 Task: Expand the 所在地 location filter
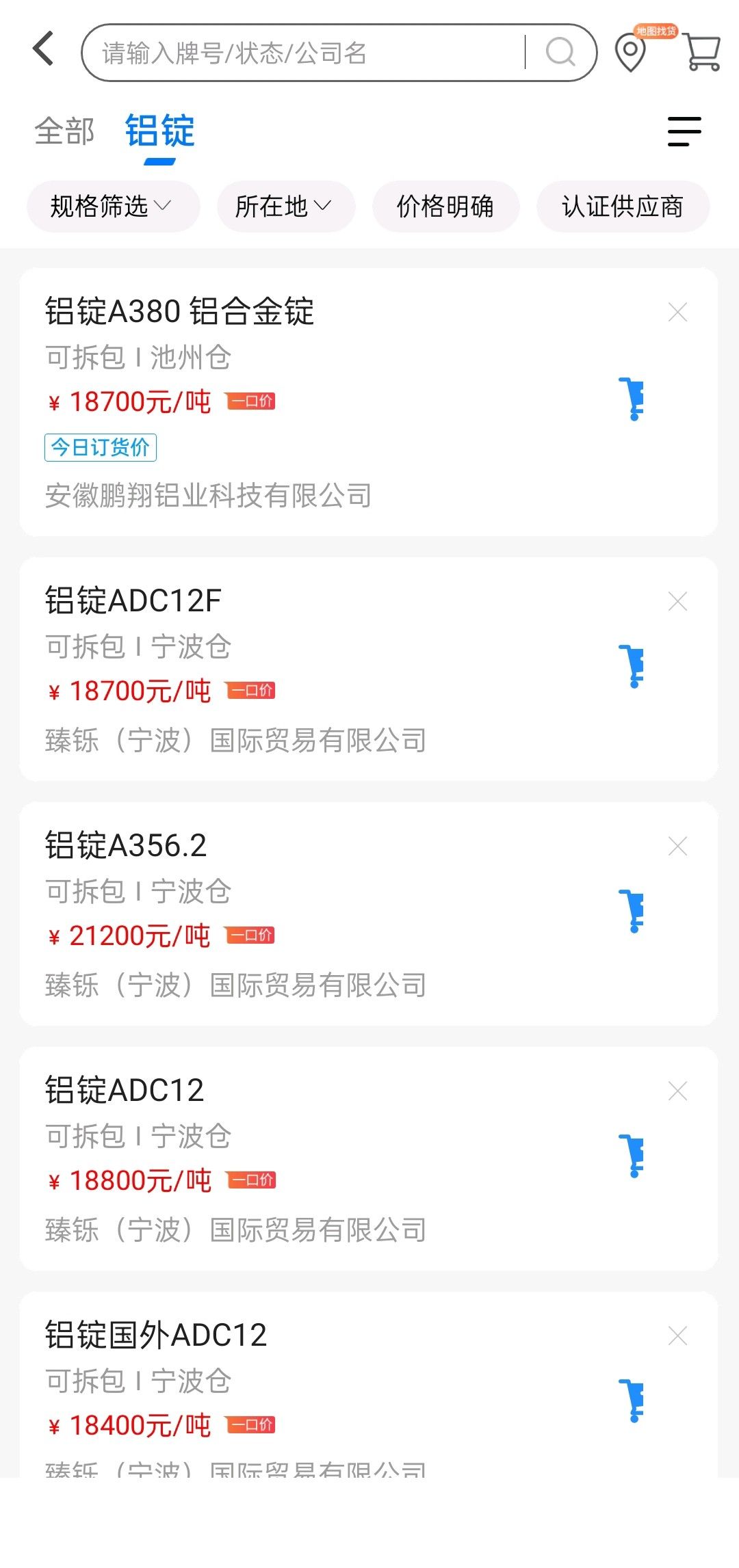(285, 207)
